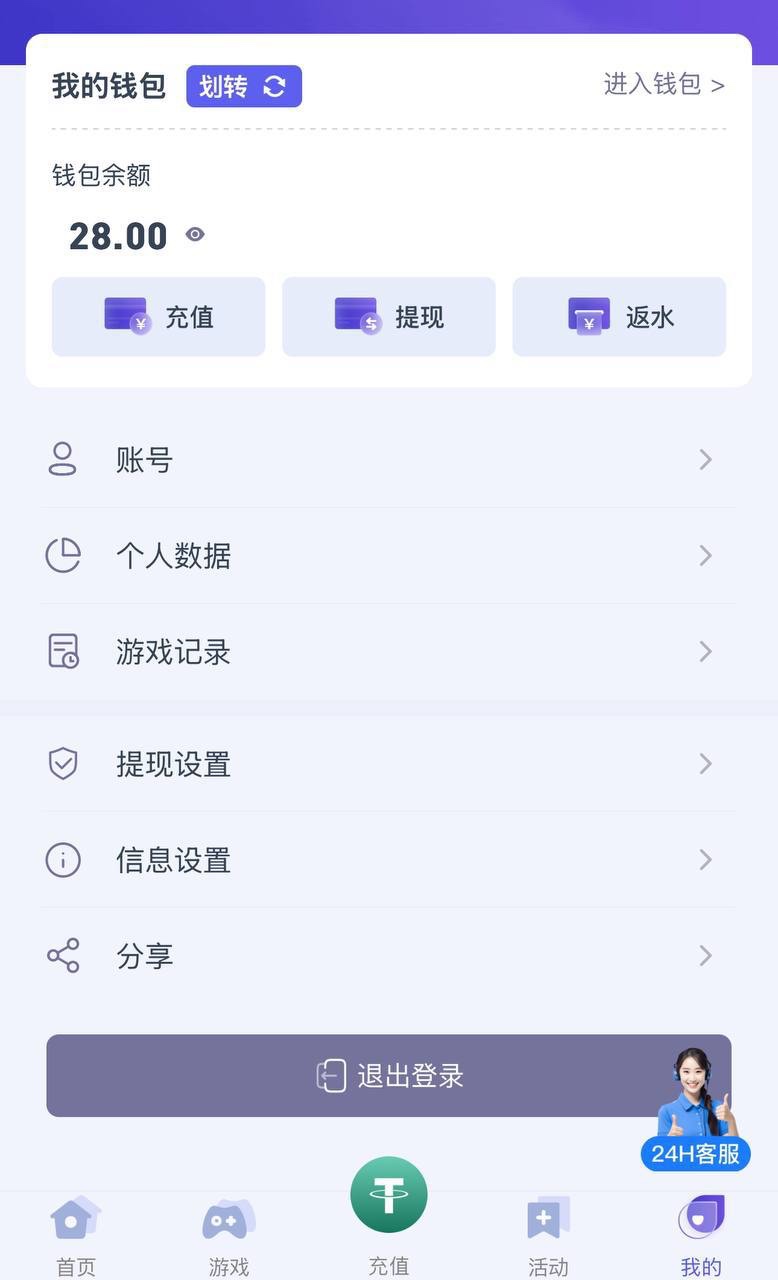The height and width of the screenshot is (1280, 778).
Task: Open the 返水 rebate button
Action: (x=619, y=317)
